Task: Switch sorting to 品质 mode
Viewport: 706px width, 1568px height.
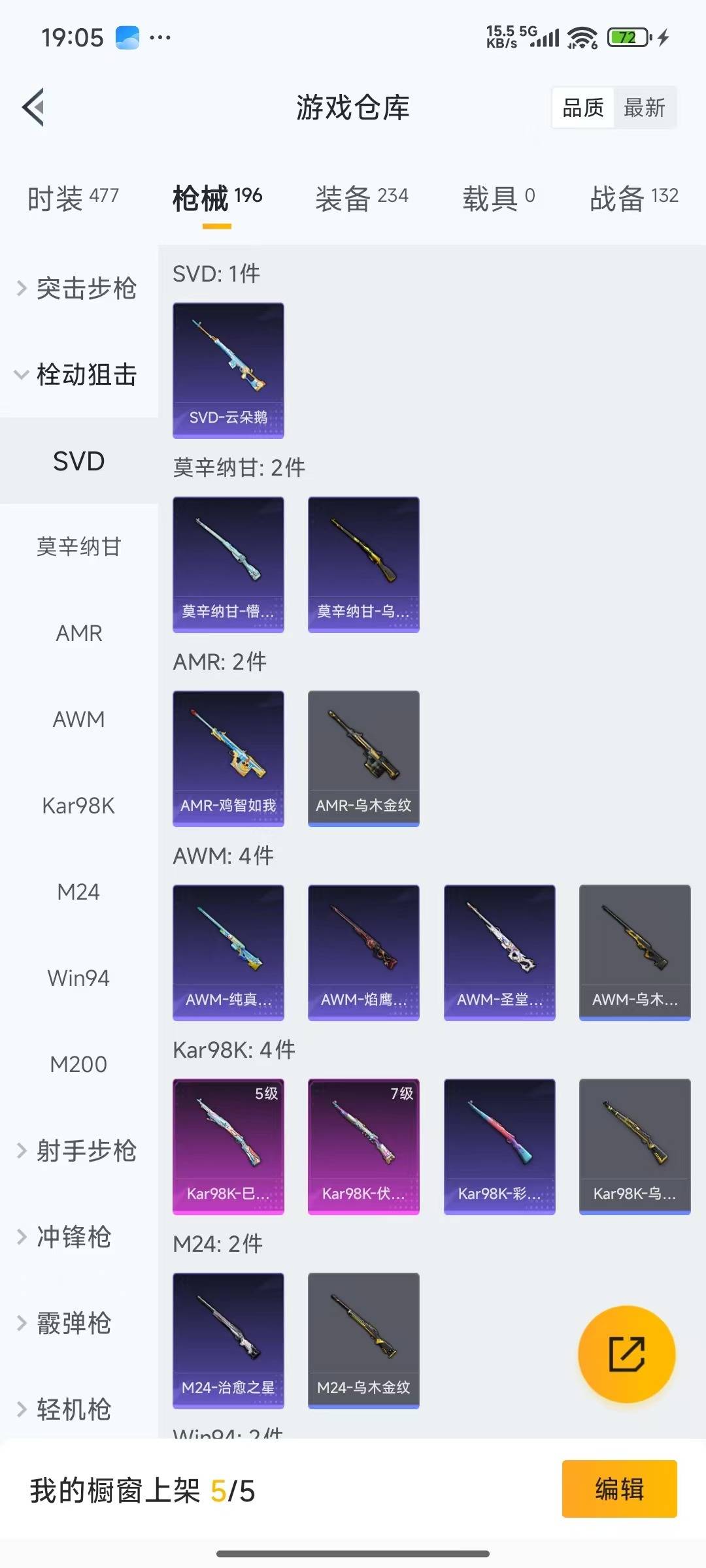Action: [581, 108]
